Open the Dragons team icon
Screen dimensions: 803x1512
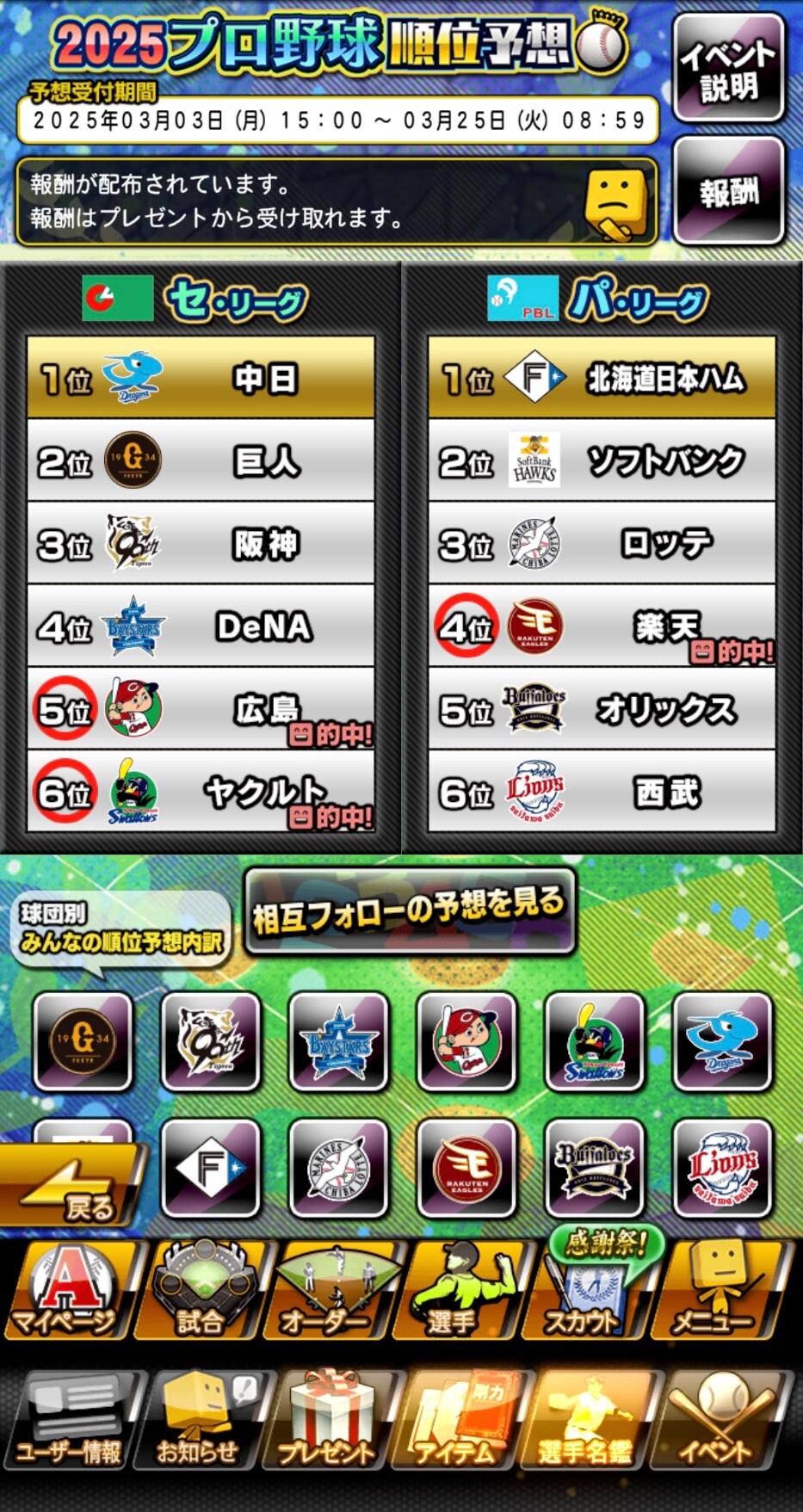click(x=722, y=1041)
